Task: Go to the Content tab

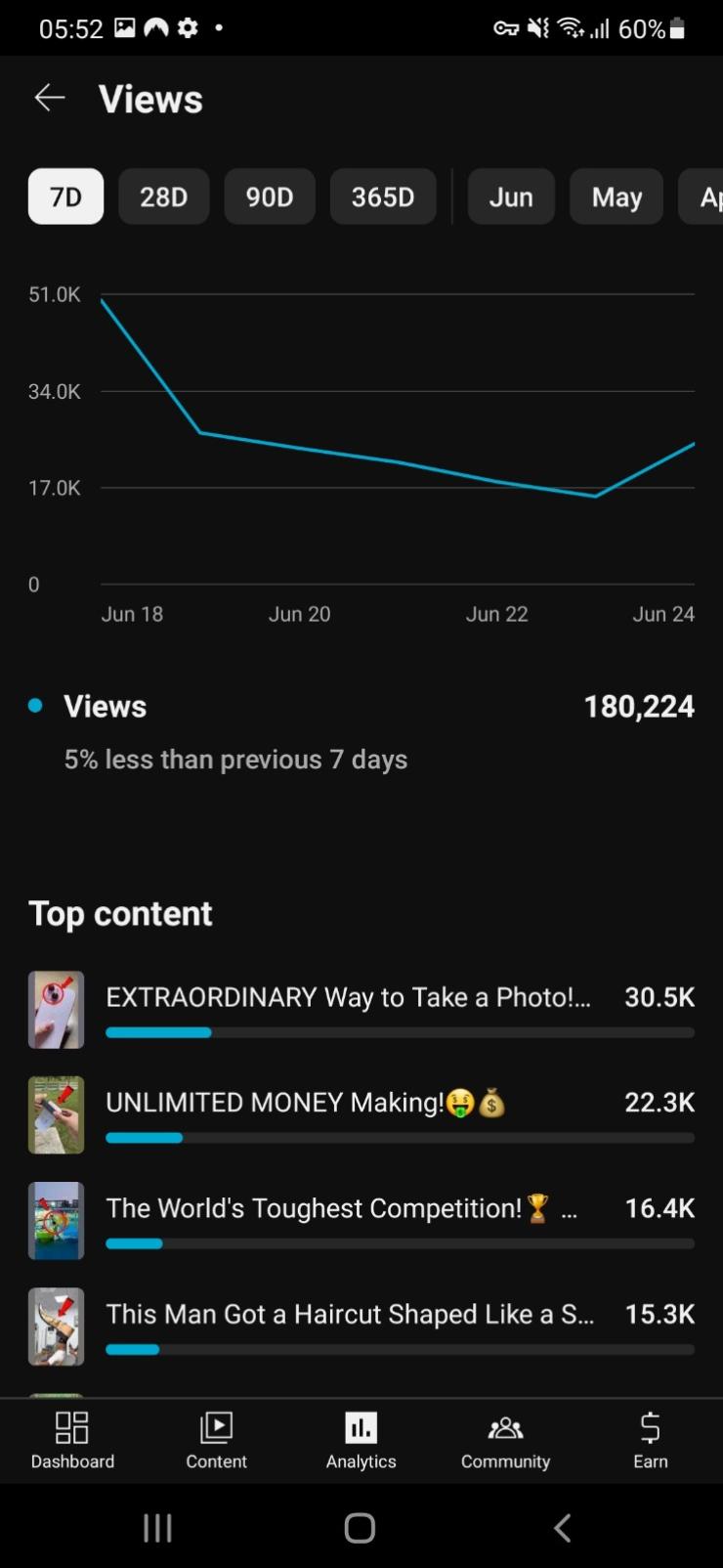Action: pyautogui.click(x=216, y=1440)
